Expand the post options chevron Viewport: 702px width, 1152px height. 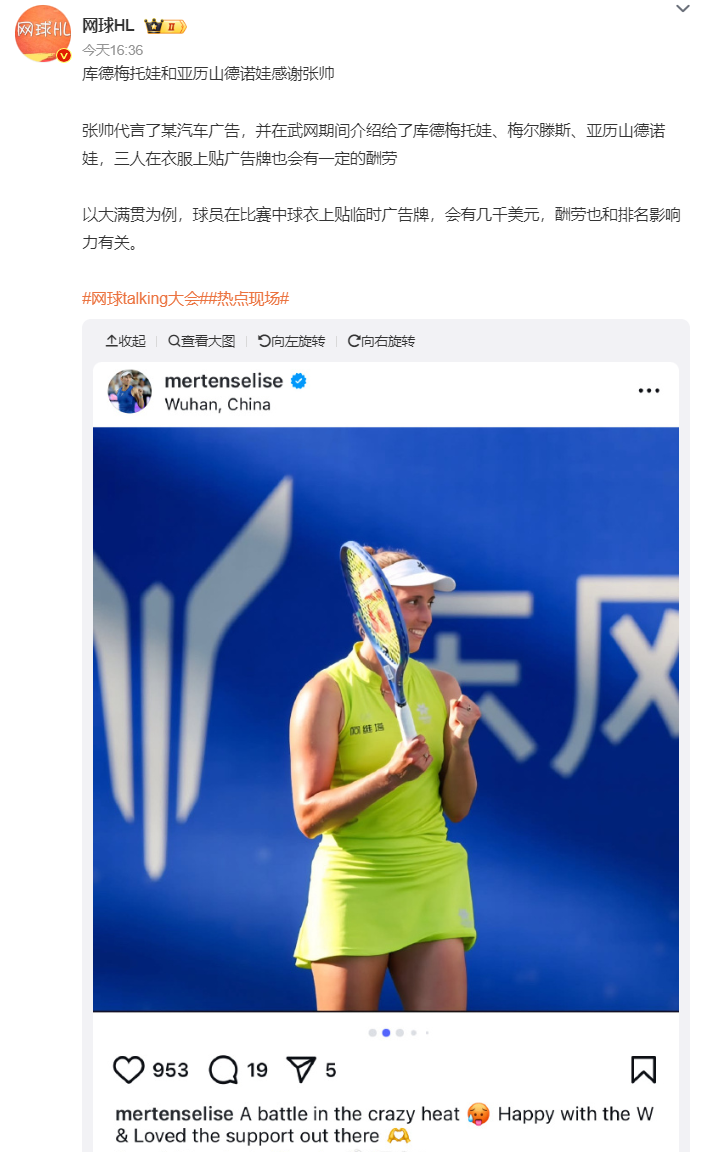tap(683, 9)
